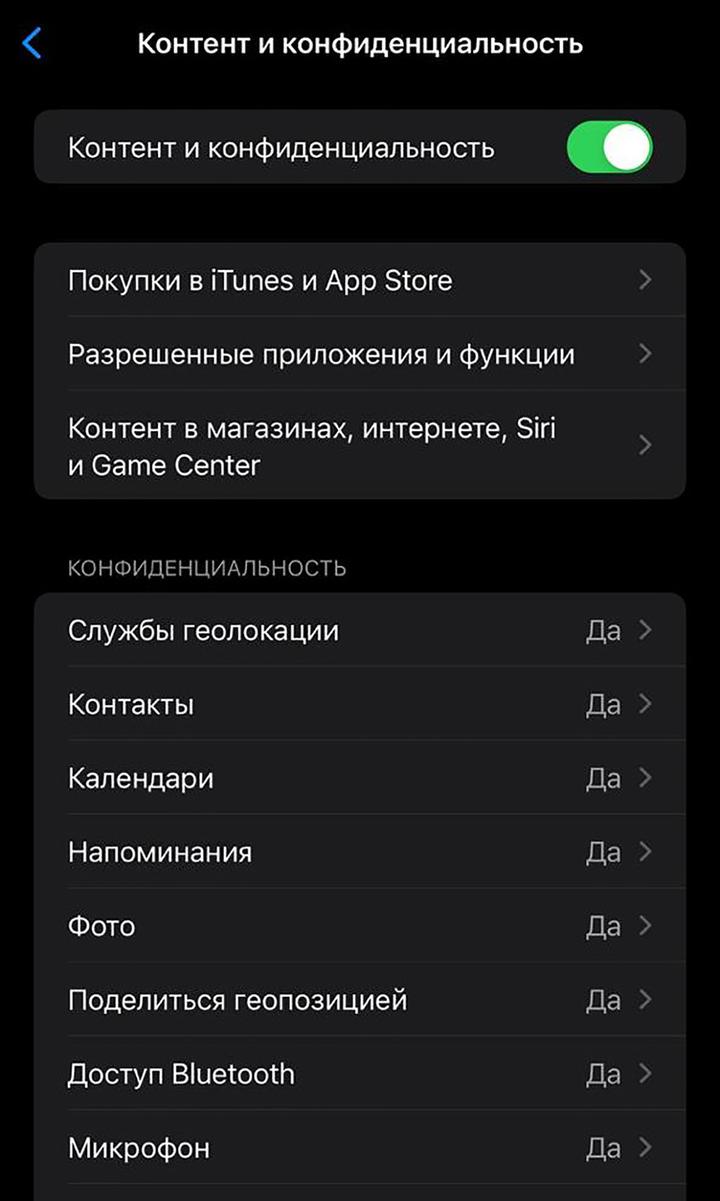Open Службы геолокации privacy settings

coord(360,631)
